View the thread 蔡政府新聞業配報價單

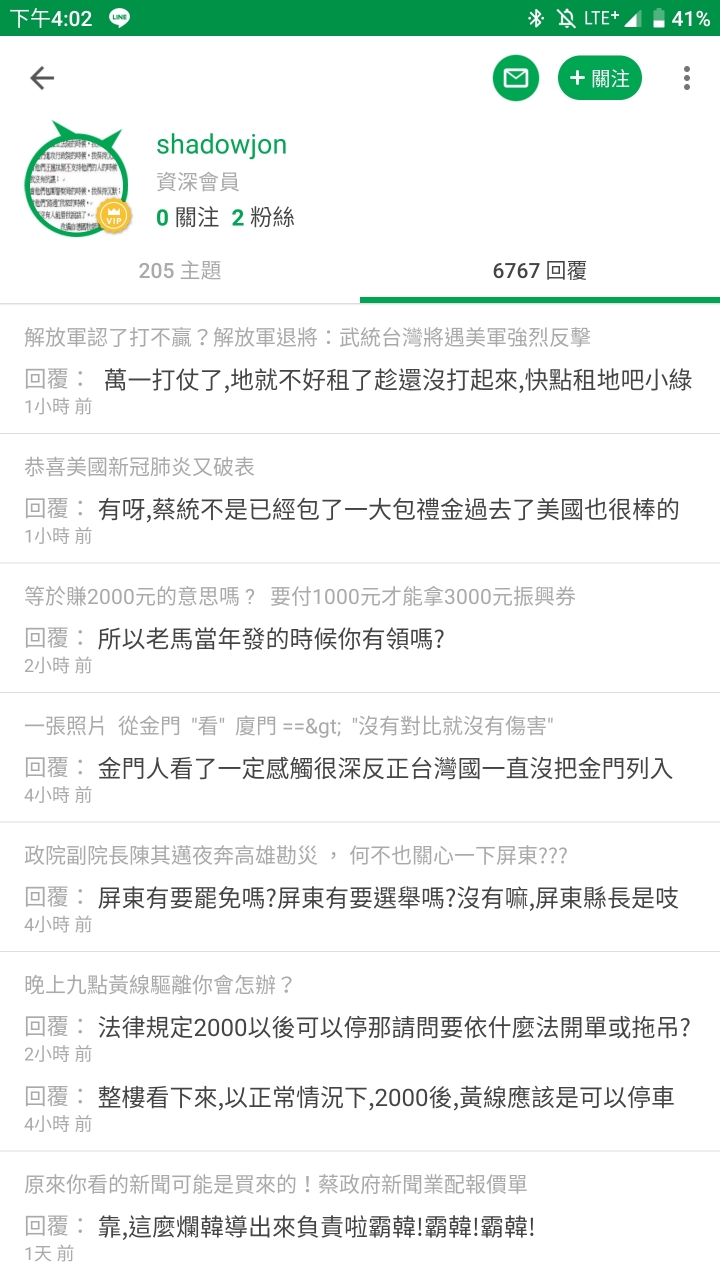click(x=275, y=1185)
